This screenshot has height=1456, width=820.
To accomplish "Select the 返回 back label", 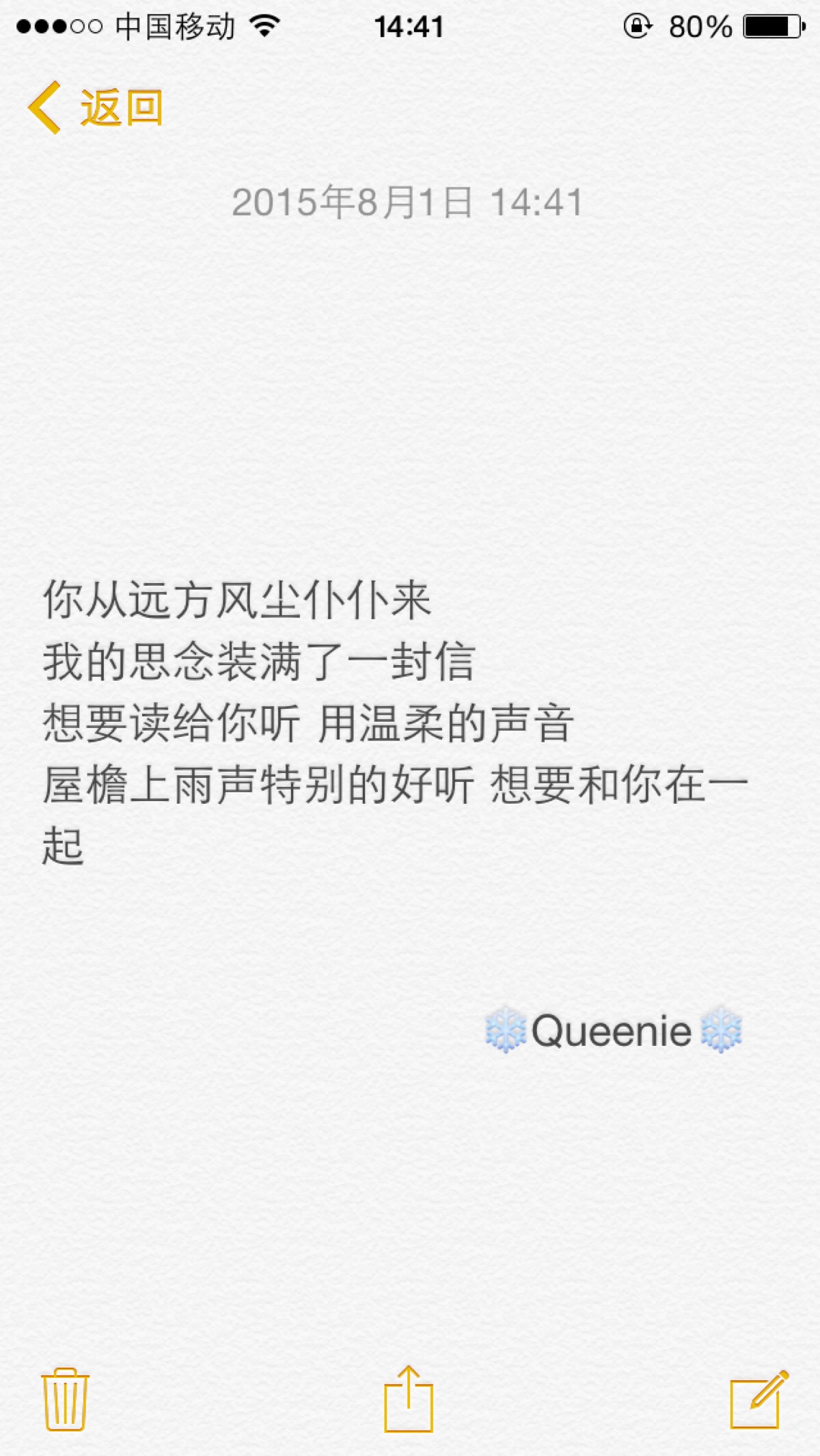I will click(x=120, y=108).
